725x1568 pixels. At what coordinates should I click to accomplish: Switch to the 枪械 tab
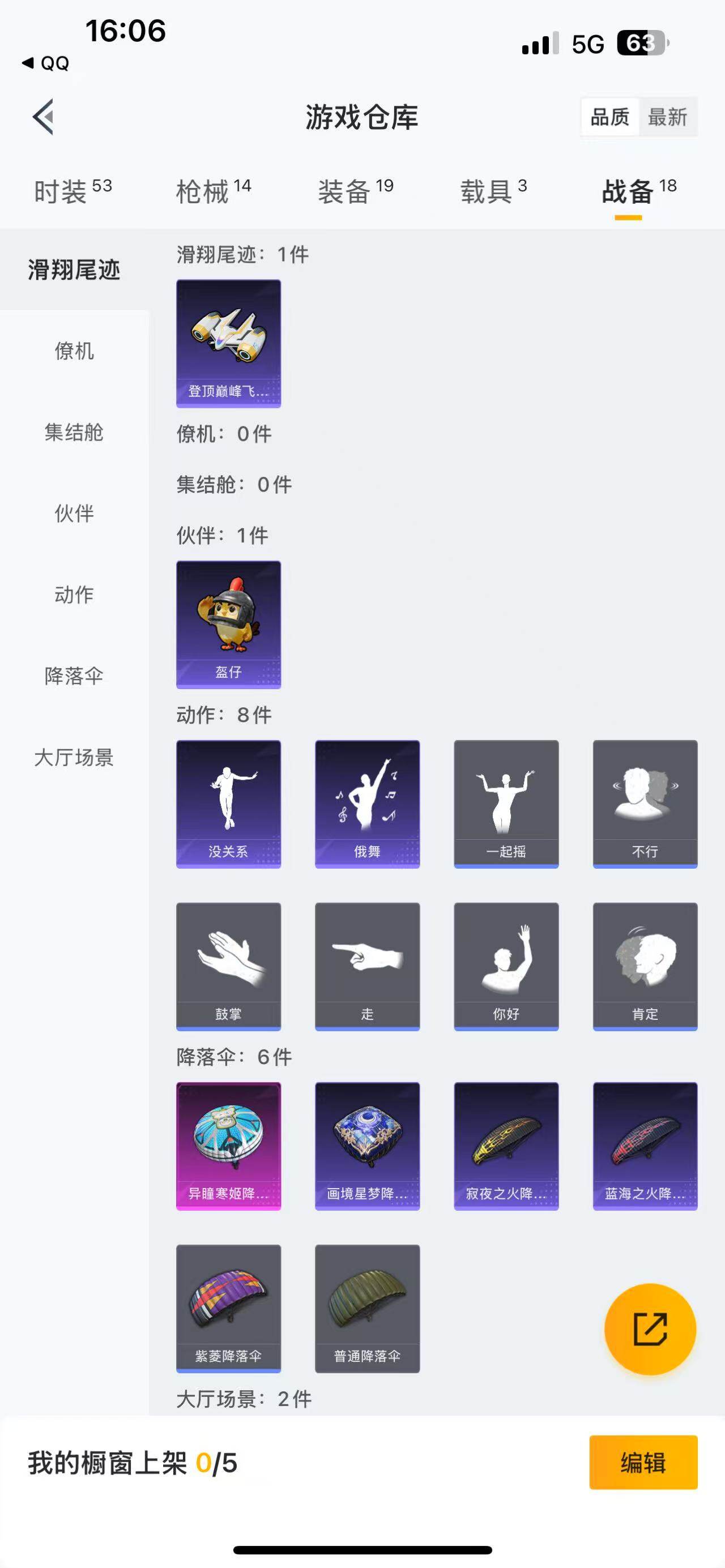213,192
